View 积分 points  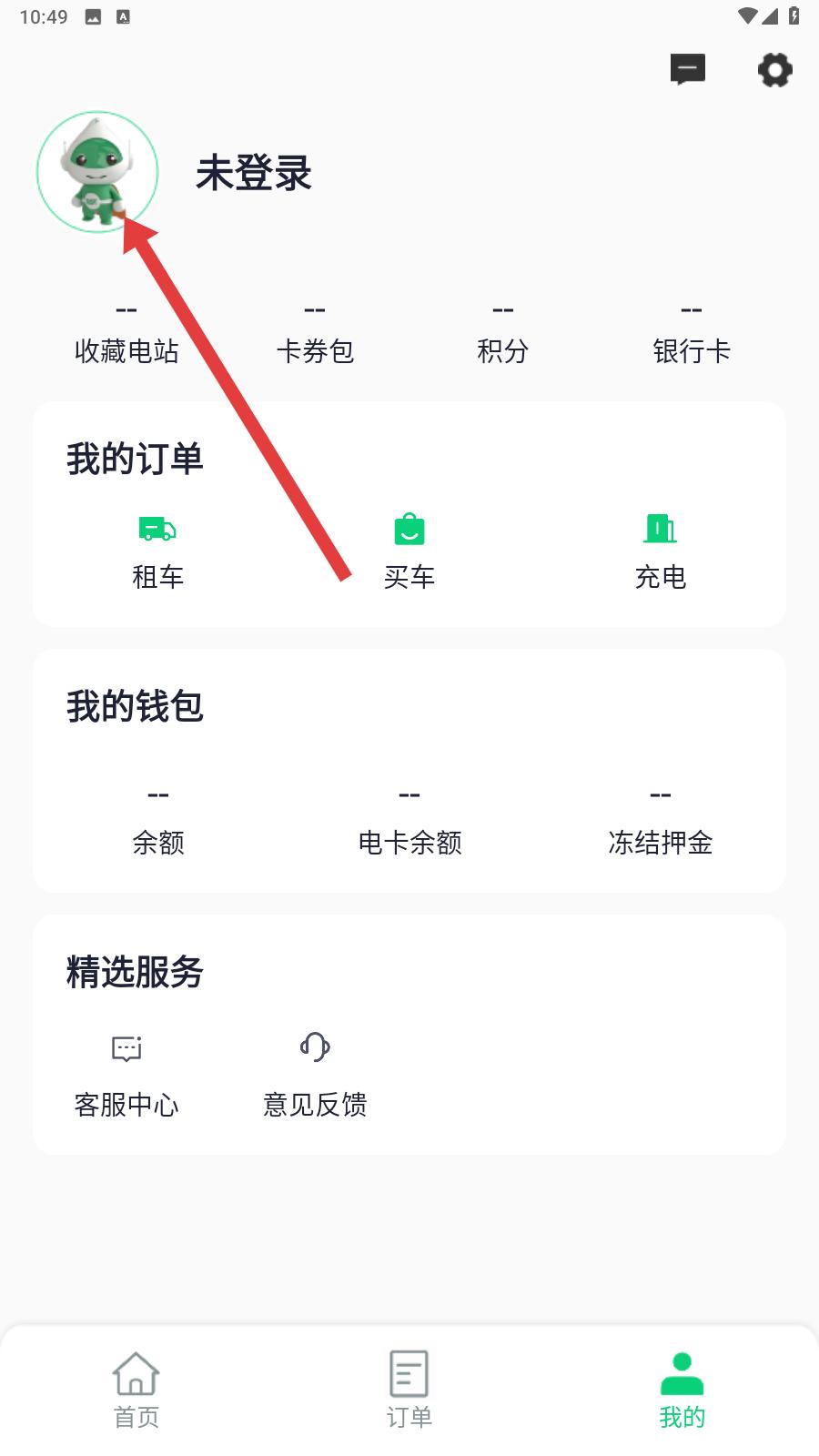coord(503,335)
